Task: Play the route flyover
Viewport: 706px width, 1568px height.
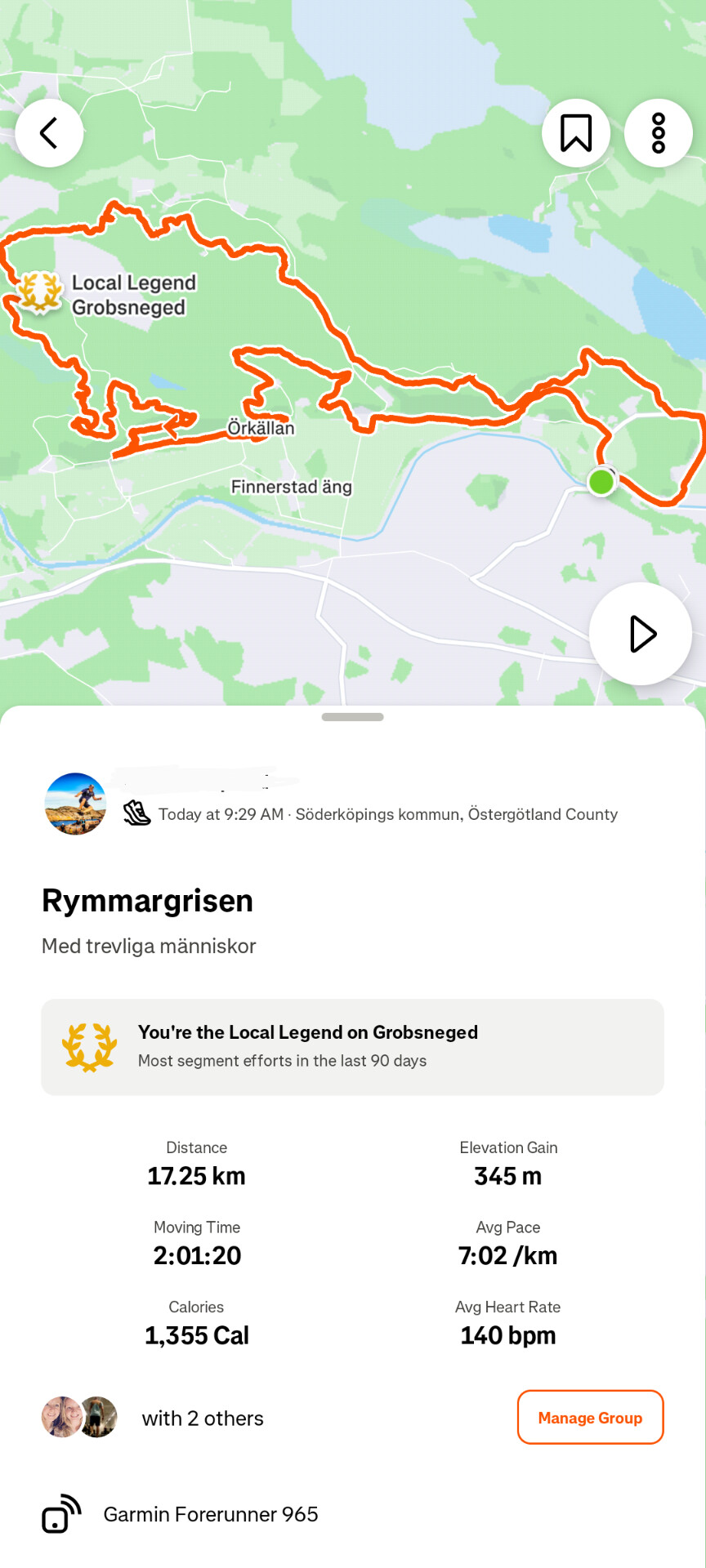Action: (x=641, y=634)
